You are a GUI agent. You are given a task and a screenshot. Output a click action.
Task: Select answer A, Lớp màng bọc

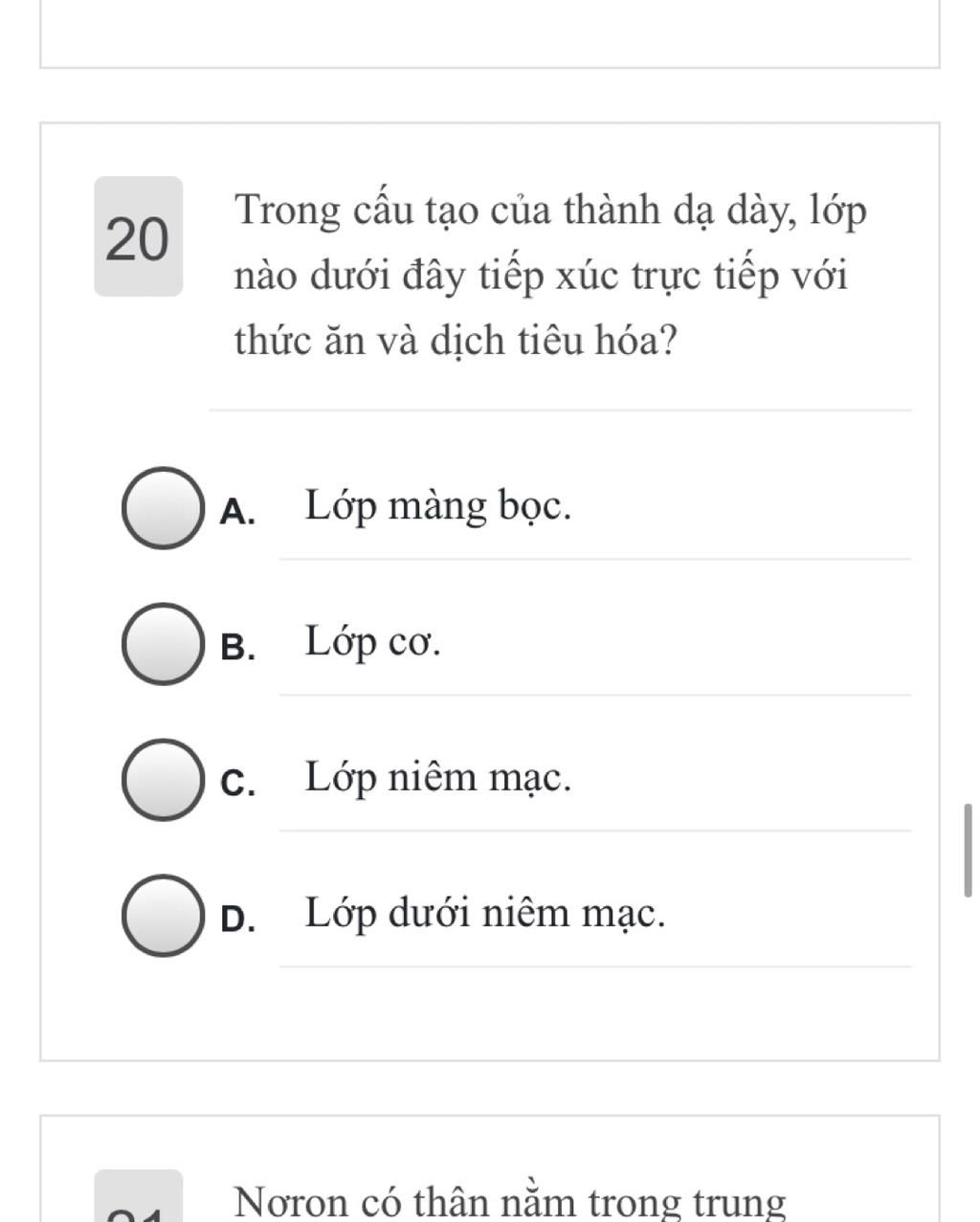click(163, 508)
